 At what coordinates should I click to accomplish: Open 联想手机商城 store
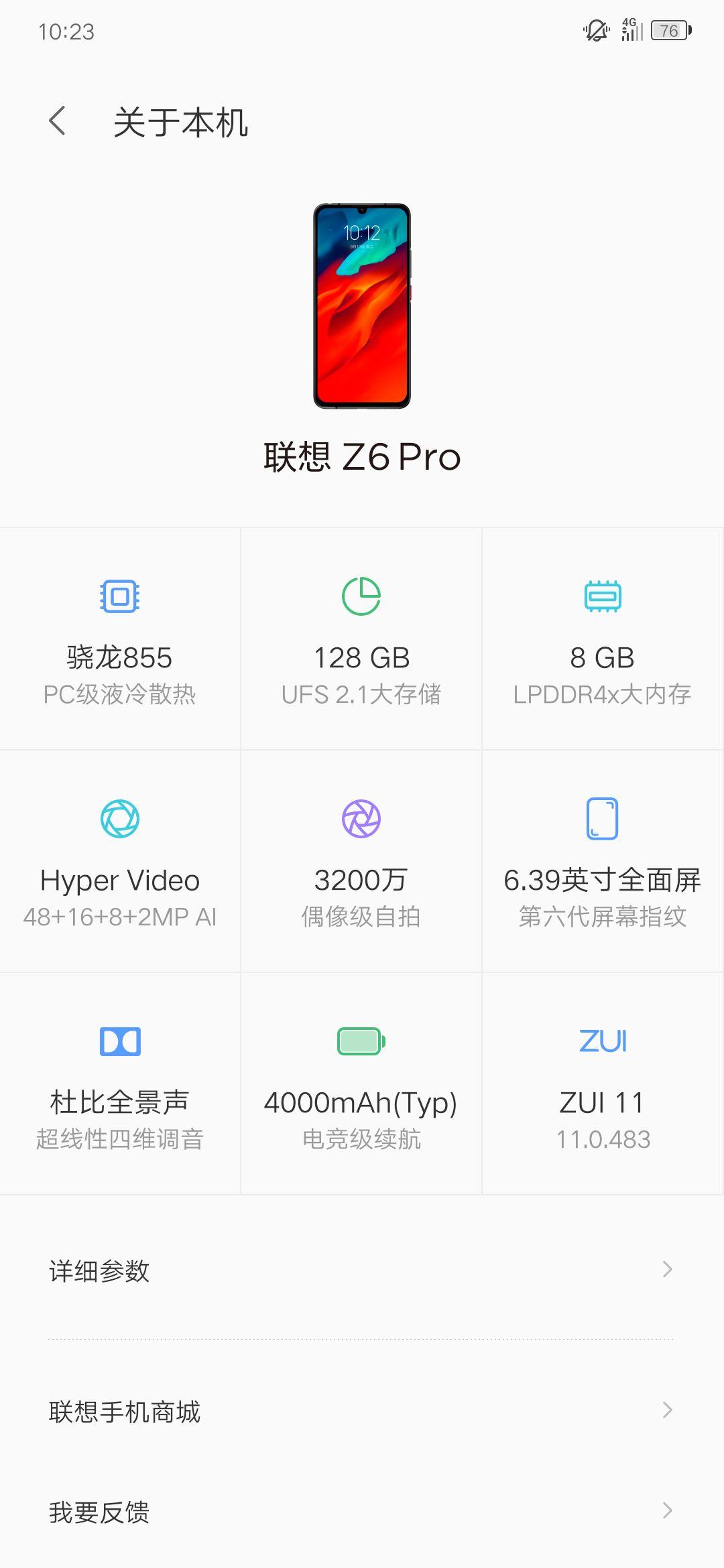pyautogui.click(x=361, y=1411)
